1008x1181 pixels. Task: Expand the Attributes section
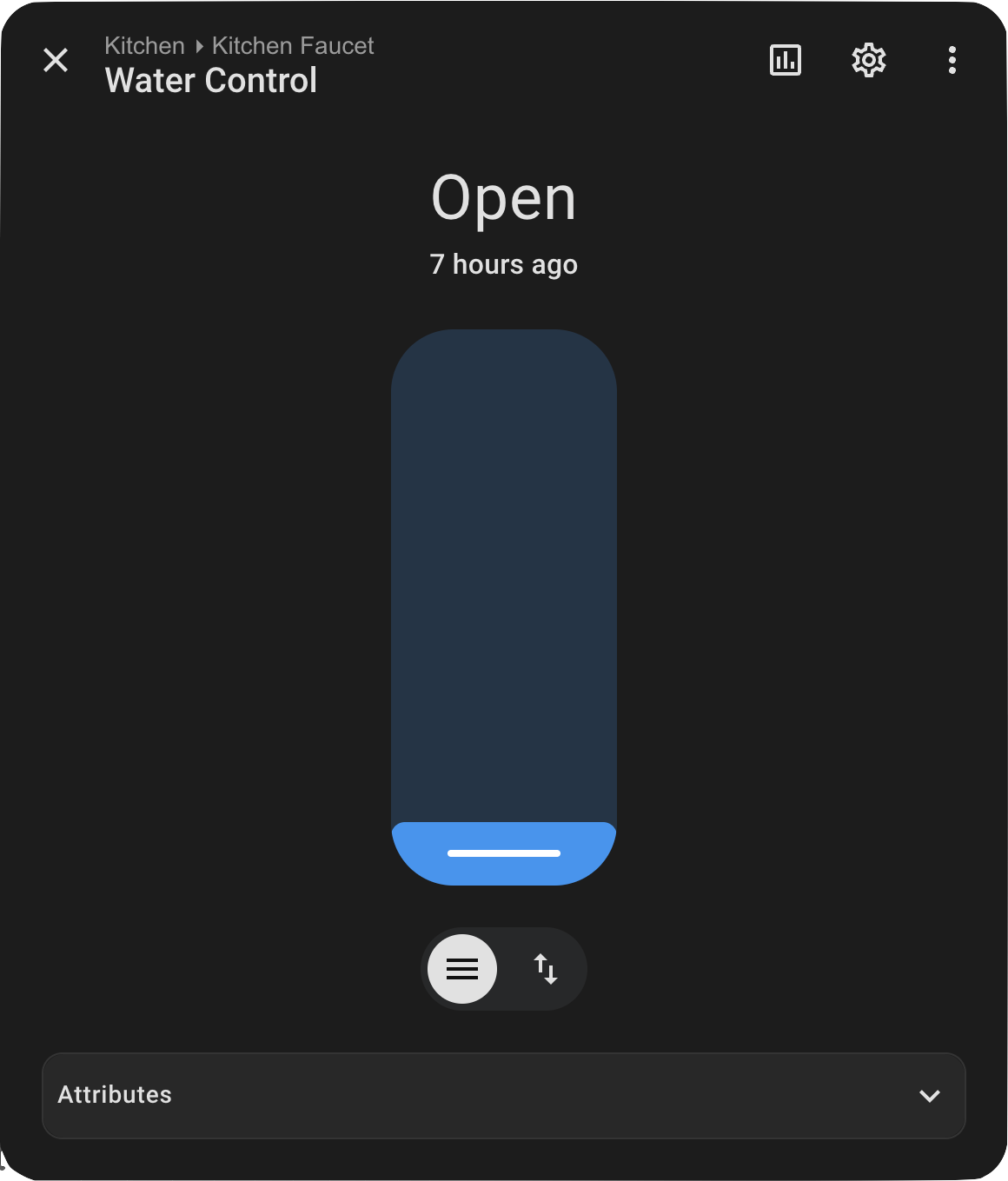[x=504, y=1096]
